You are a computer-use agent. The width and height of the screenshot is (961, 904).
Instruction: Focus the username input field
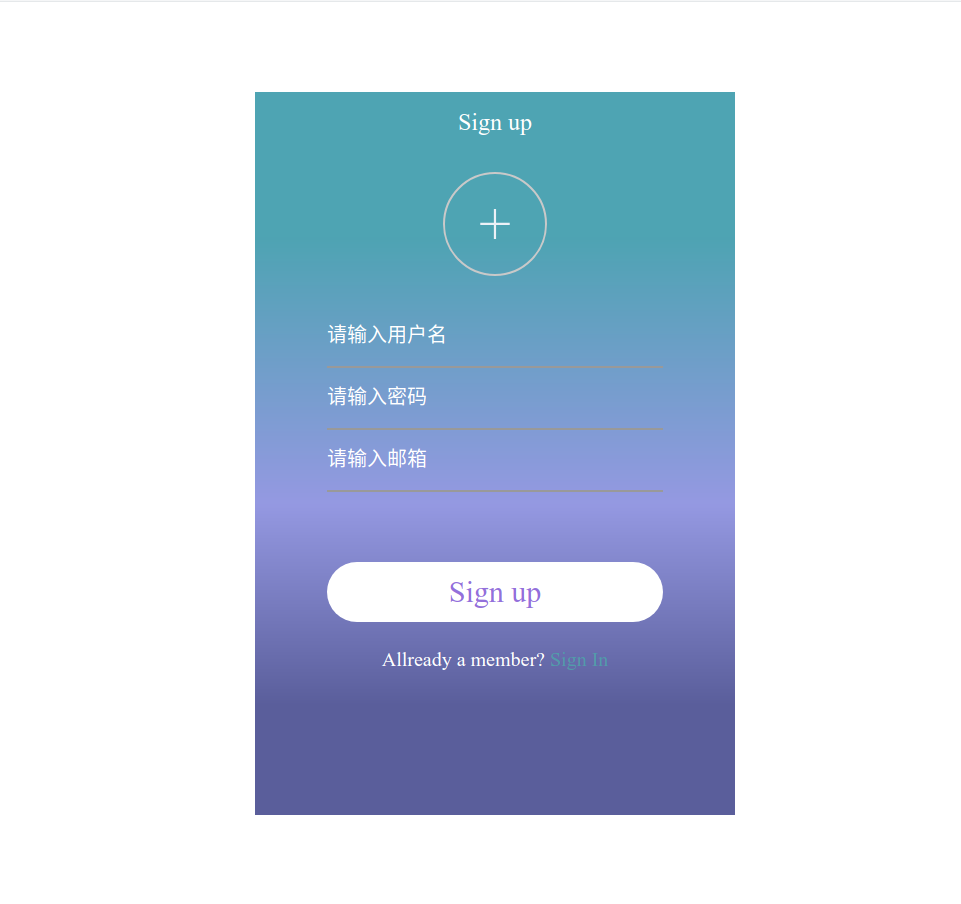pyautogui.click(x=494, y=335)
